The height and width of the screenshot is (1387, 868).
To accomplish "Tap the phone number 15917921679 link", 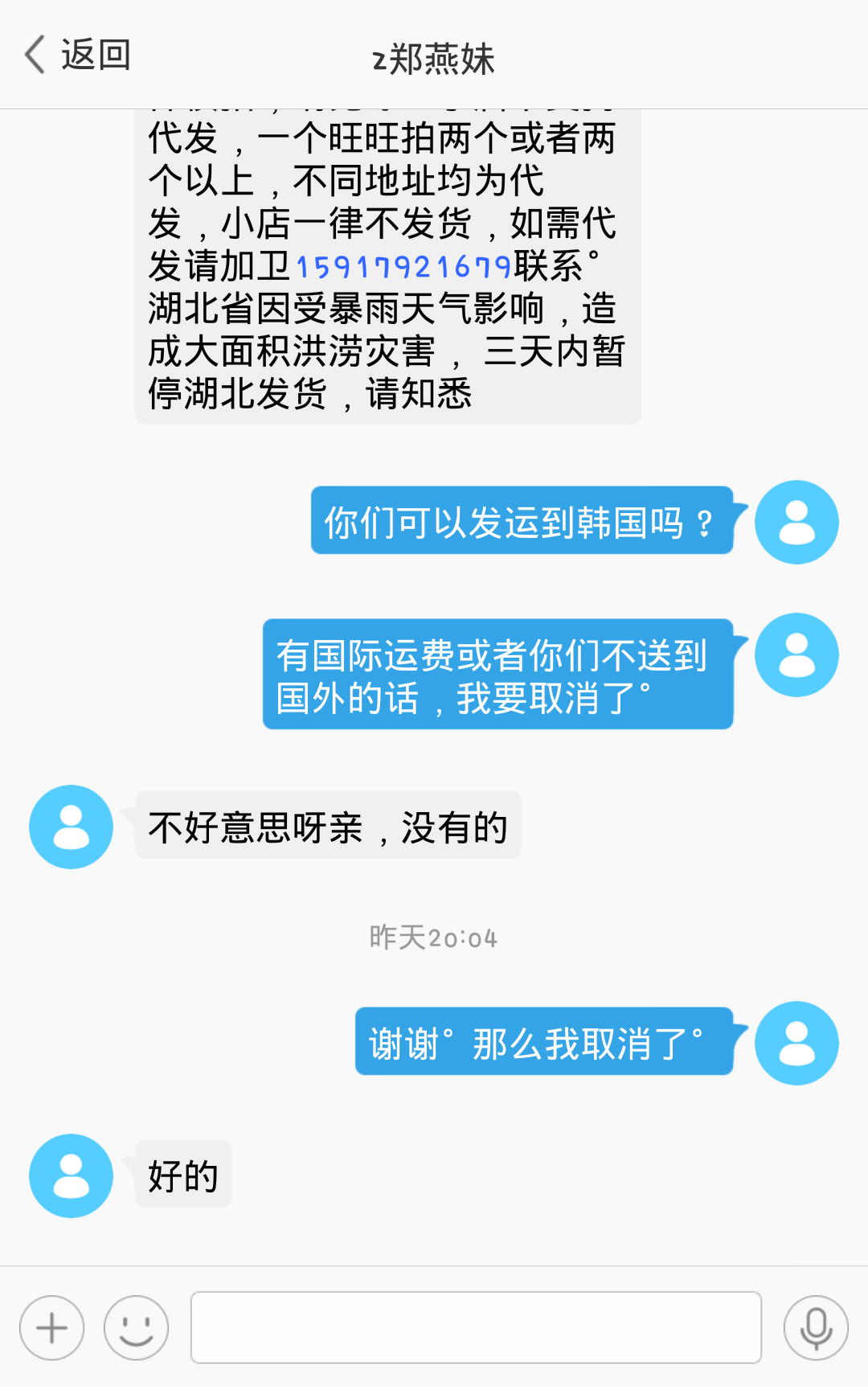I will pos(403,267).
